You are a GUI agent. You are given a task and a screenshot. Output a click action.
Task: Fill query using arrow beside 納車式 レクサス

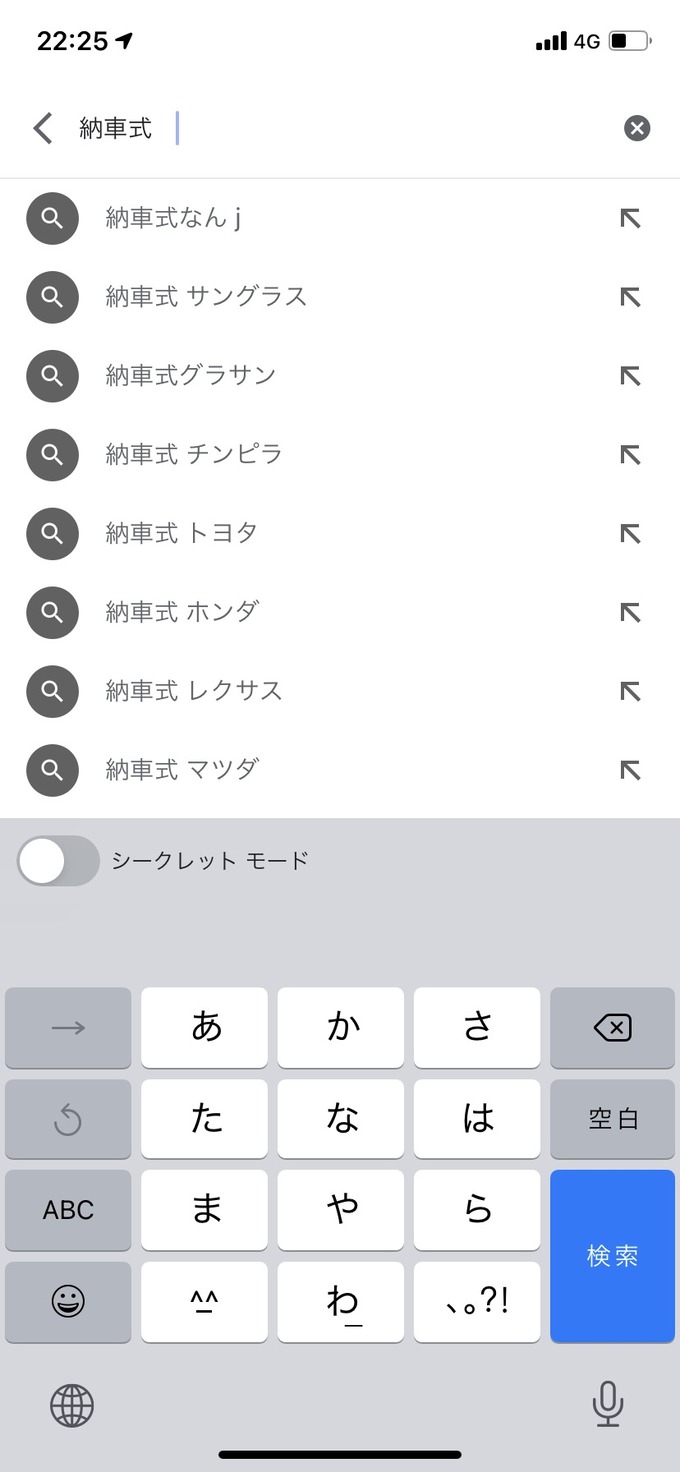click(630, 691)
